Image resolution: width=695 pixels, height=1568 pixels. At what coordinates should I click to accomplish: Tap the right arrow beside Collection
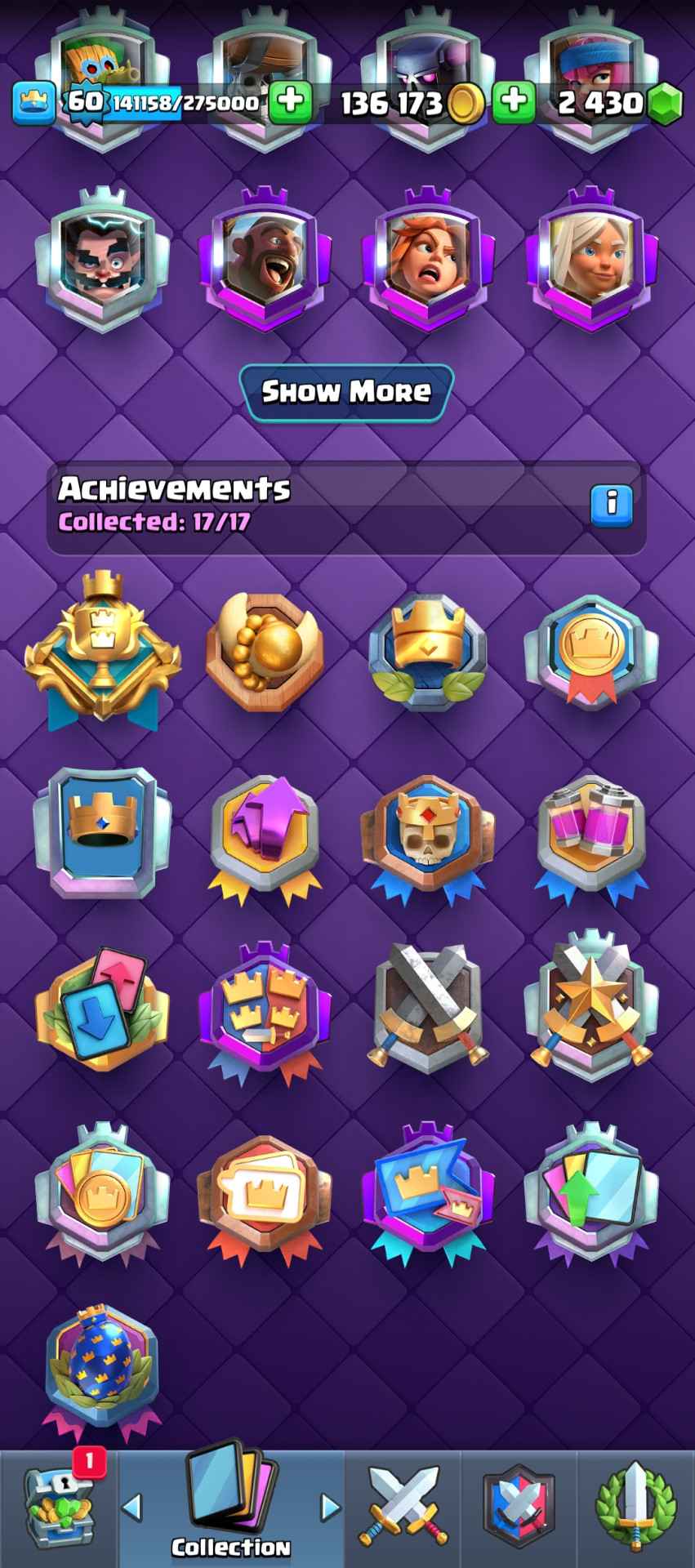(x=329, y=1508)
